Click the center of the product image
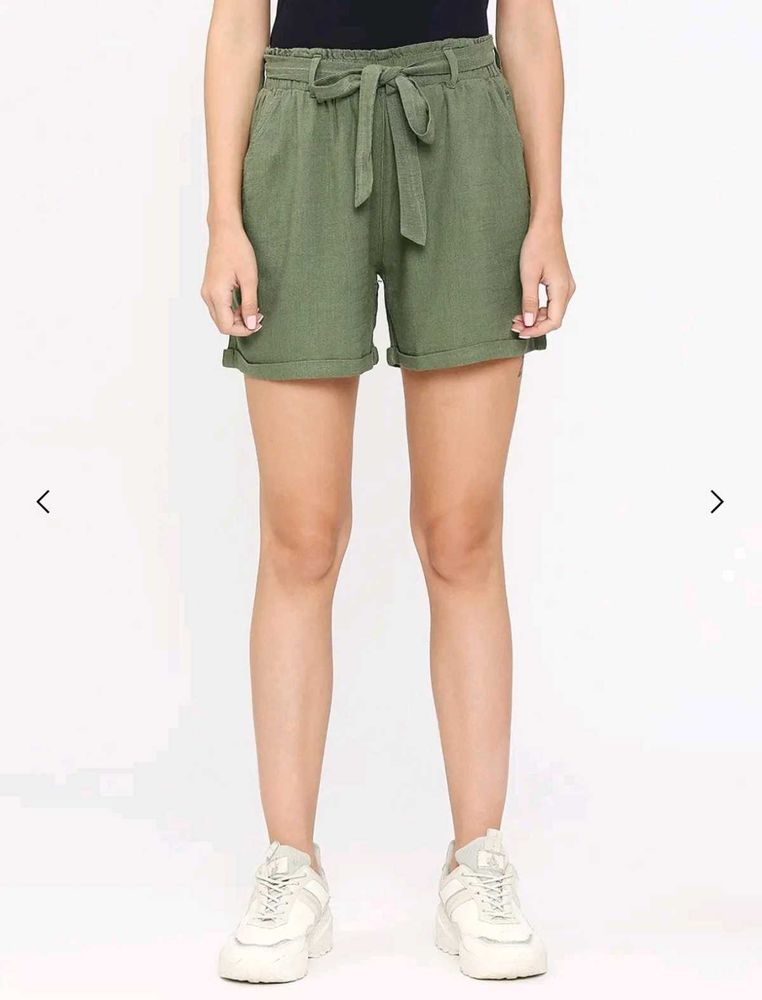This screenshot has width=762, height=1000. 381,500
